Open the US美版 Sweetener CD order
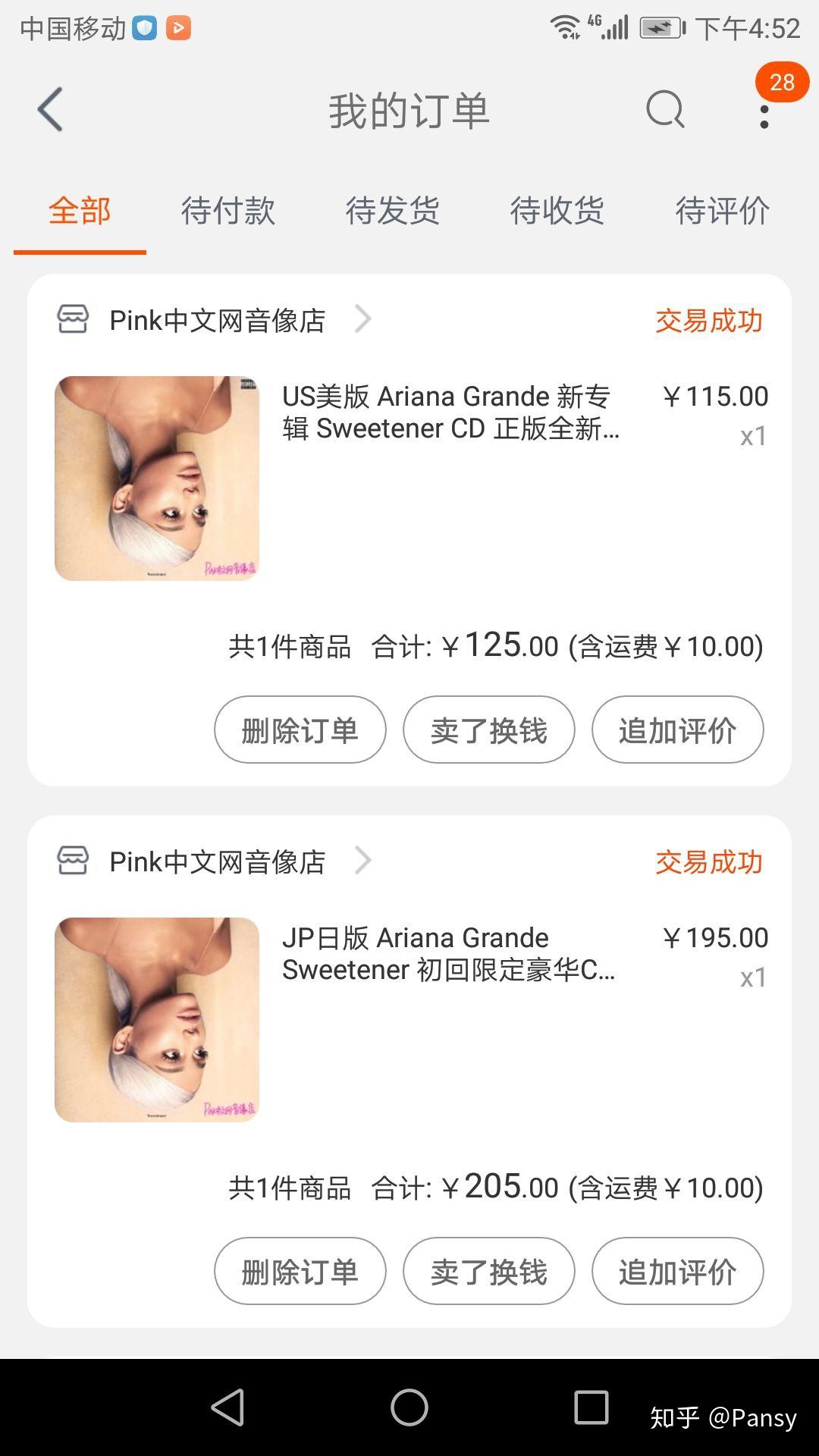Screen dimensions: 819x1456 450,413
